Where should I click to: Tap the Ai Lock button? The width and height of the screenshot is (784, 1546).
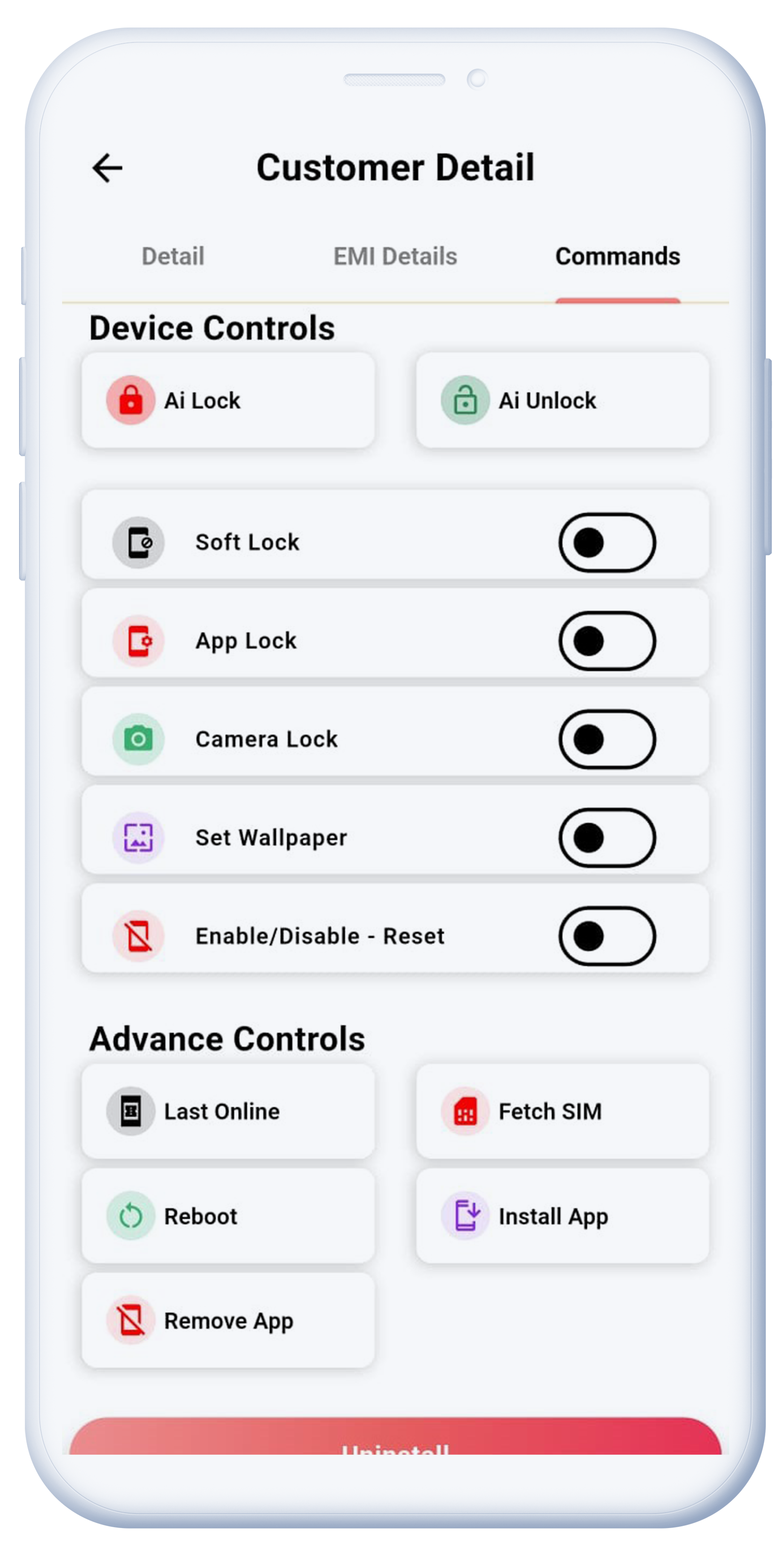tap(228, 400)
